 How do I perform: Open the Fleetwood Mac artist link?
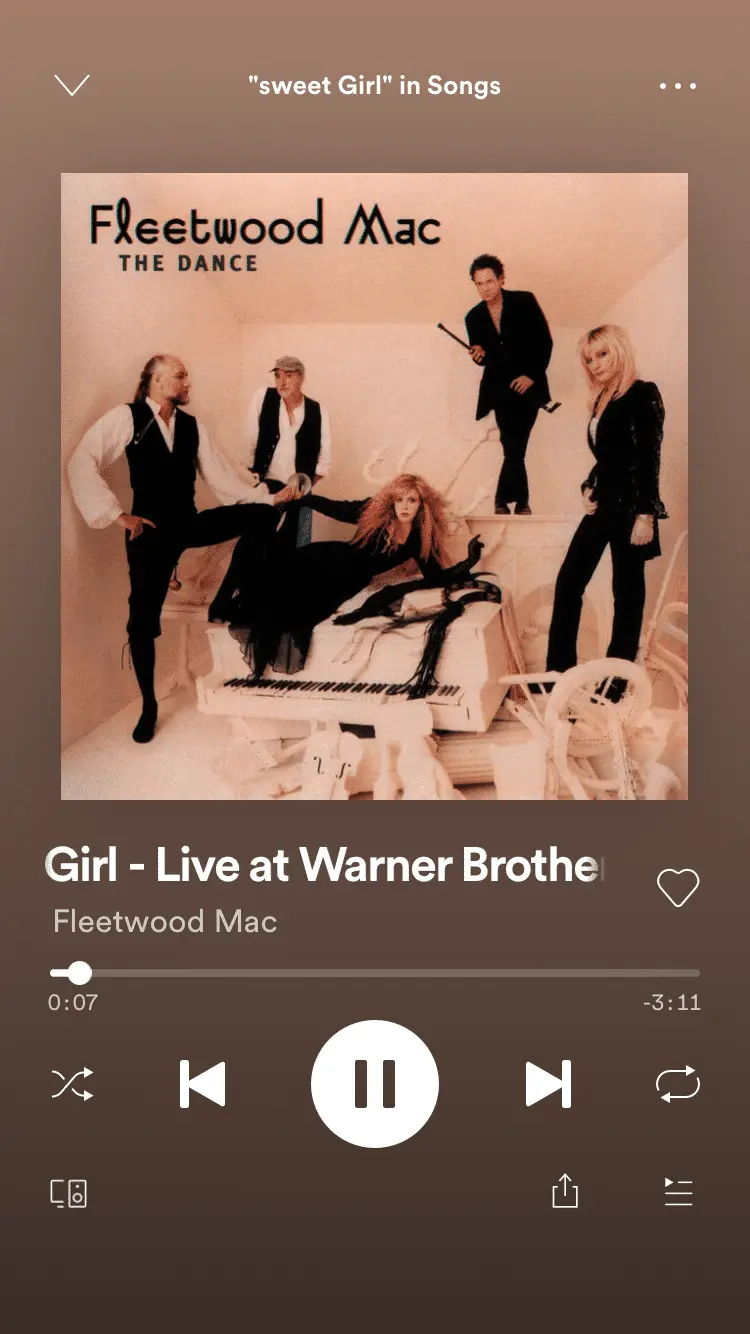[x=165, y=921]
